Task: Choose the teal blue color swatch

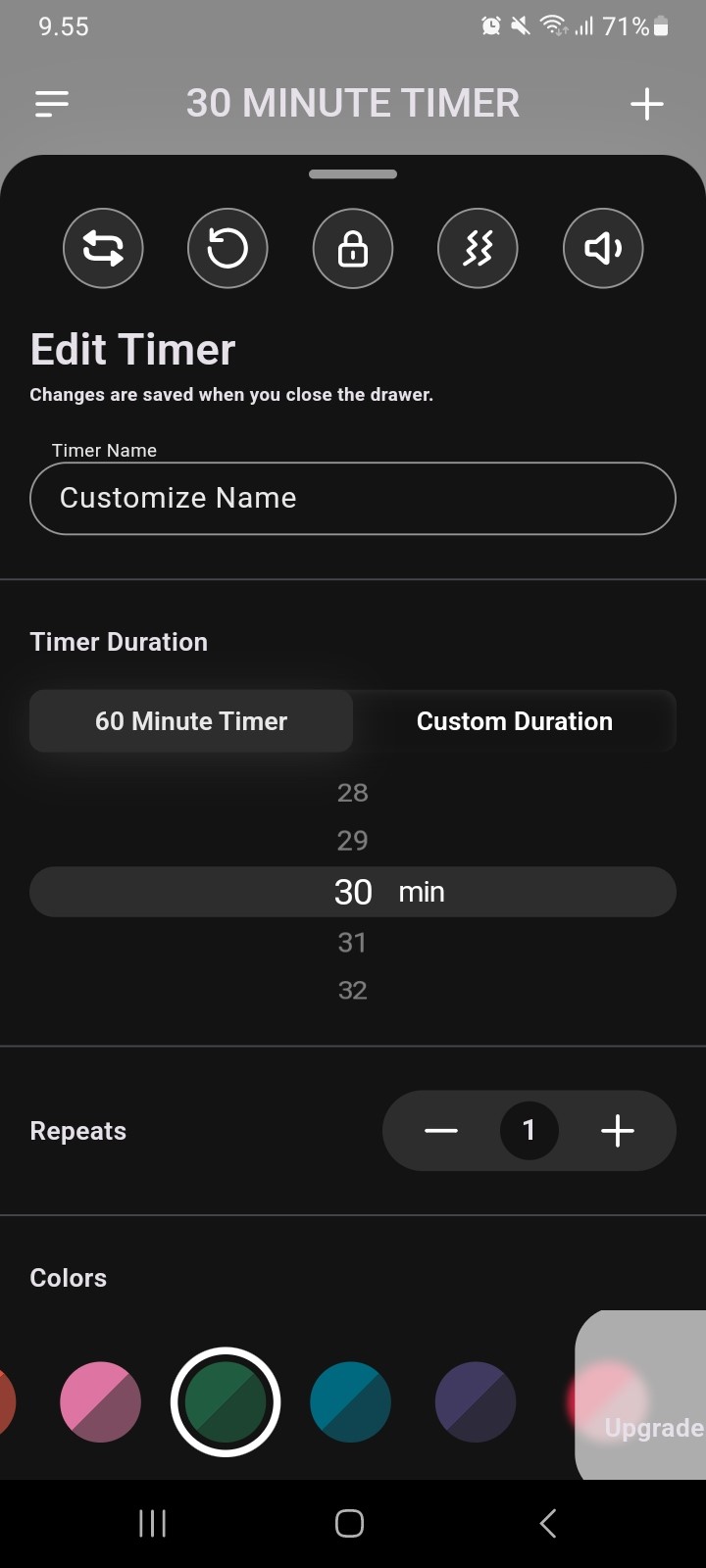Action: tap(350, 1402)
